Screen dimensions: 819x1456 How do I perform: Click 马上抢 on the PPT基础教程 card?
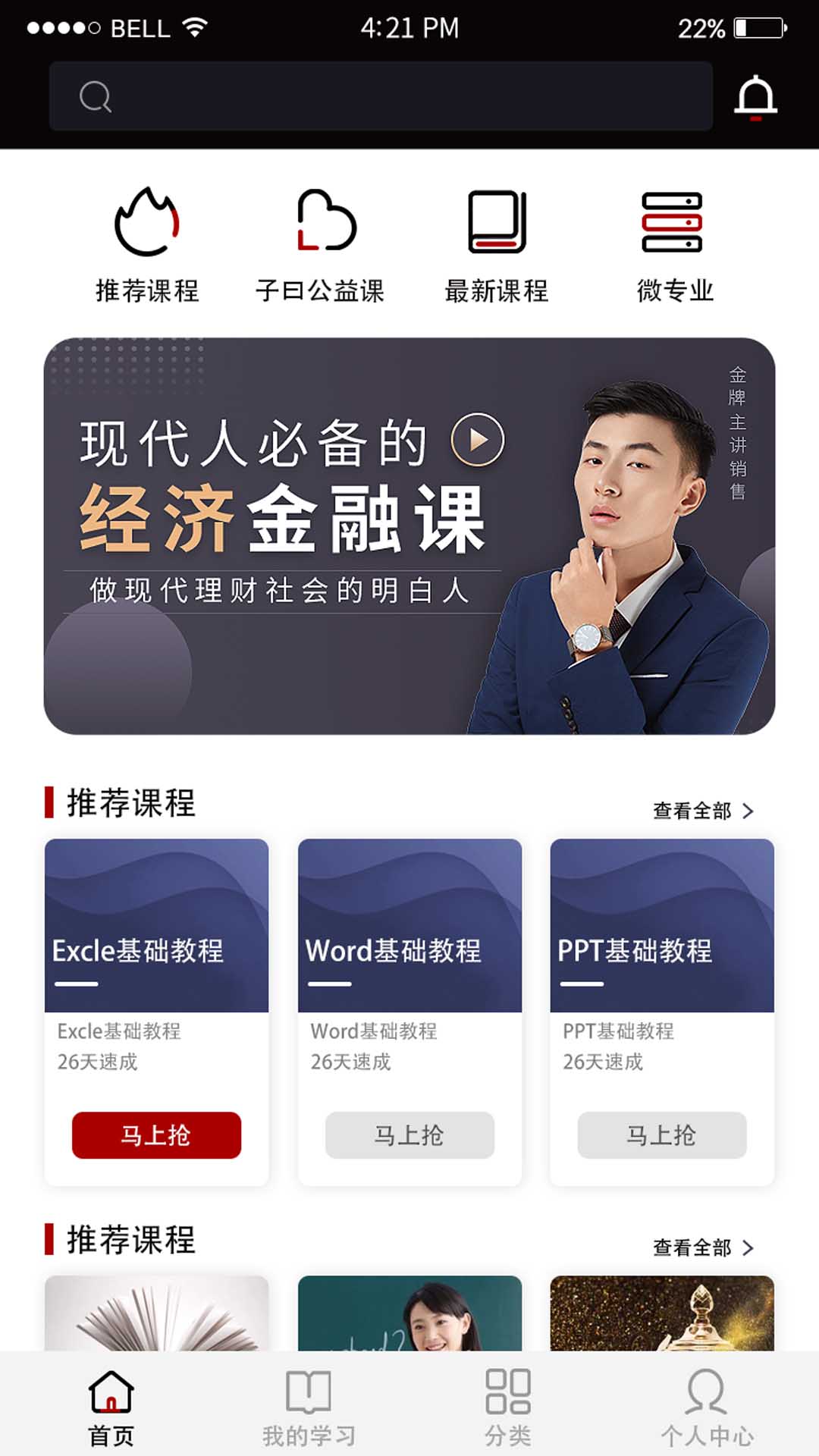pyautogui.click(x=661, y=1135)
